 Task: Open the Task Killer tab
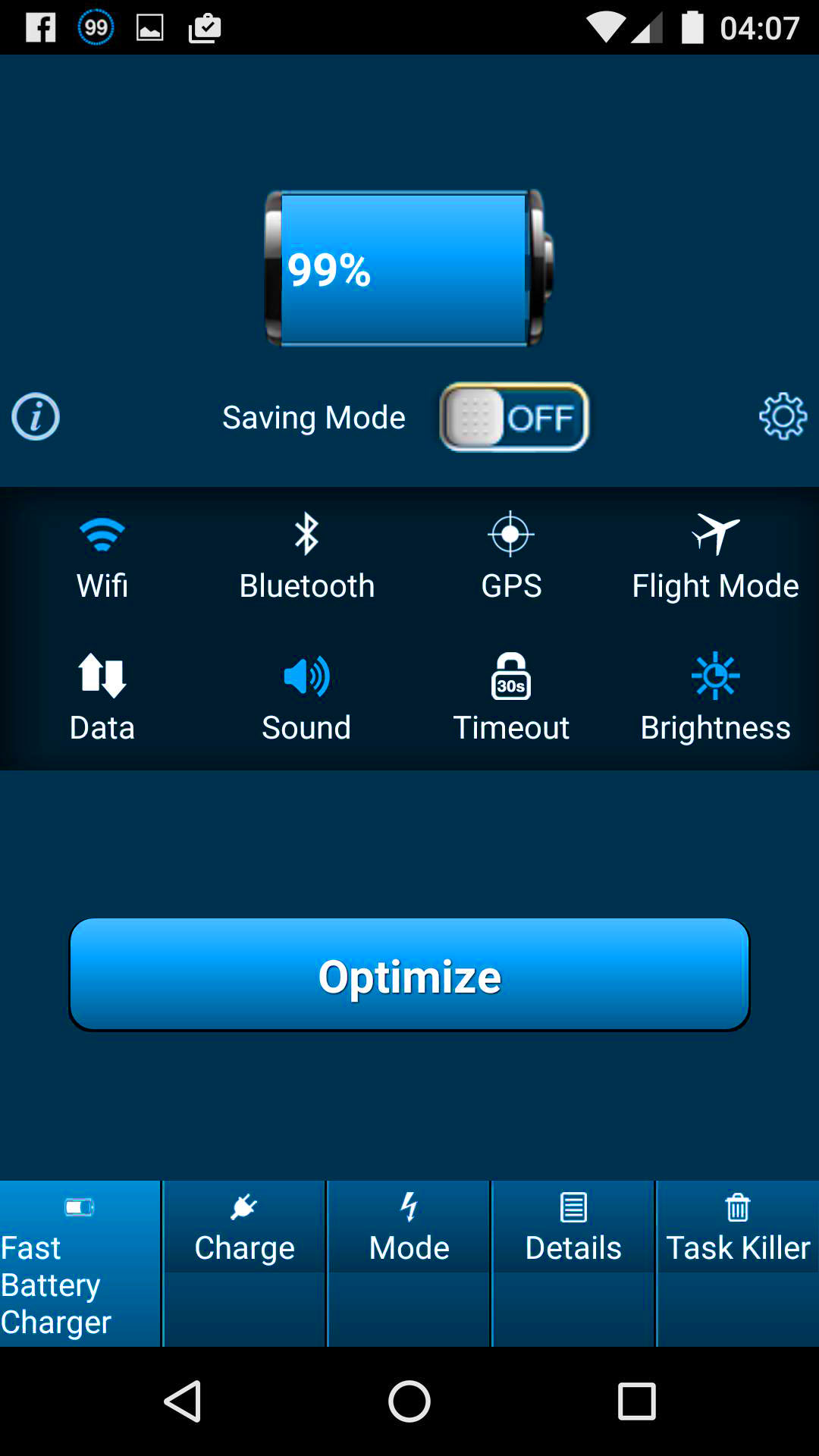pos(736,1228)
